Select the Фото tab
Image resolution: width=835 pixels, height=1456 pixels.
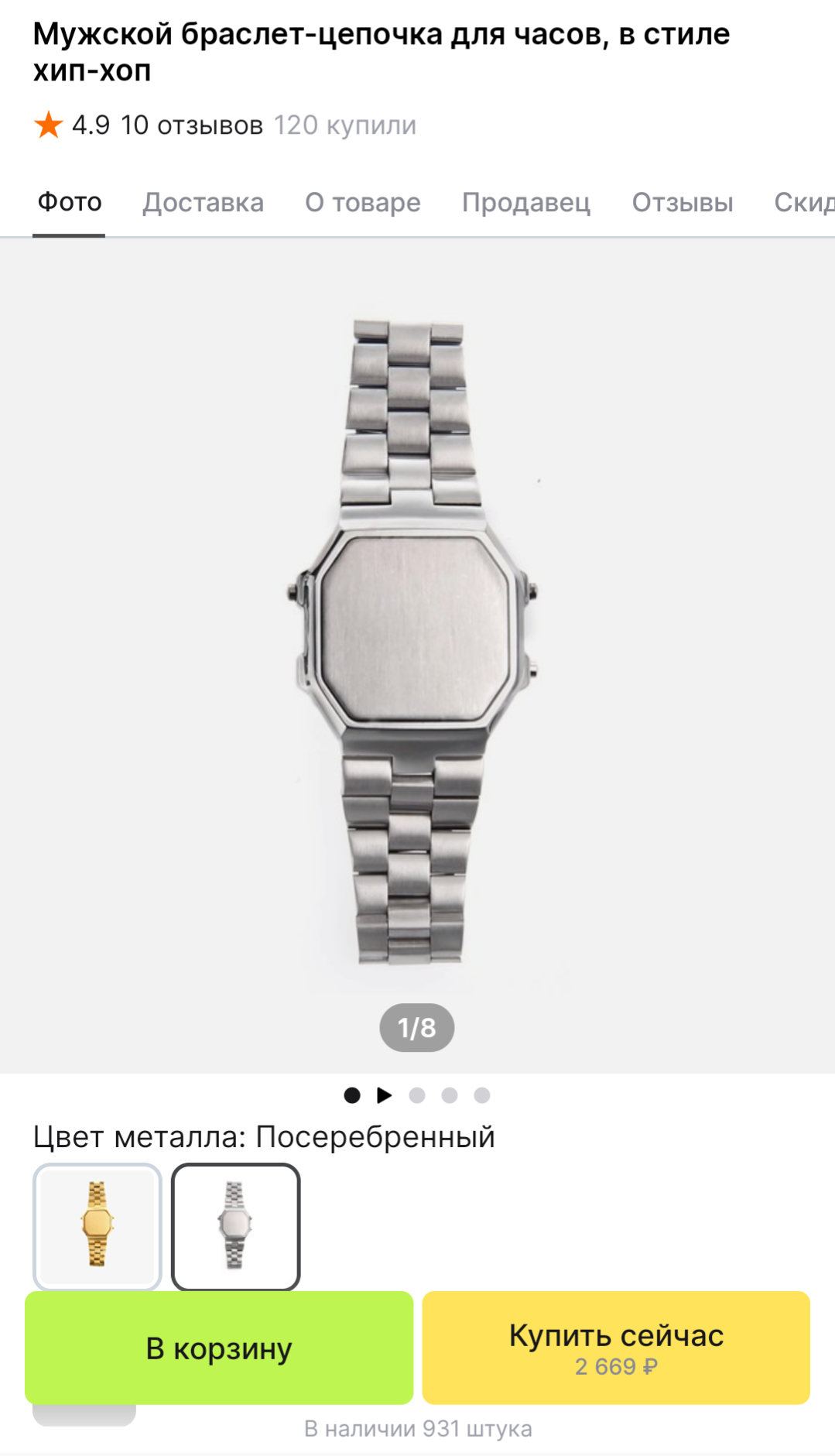(x=70, y=203)
